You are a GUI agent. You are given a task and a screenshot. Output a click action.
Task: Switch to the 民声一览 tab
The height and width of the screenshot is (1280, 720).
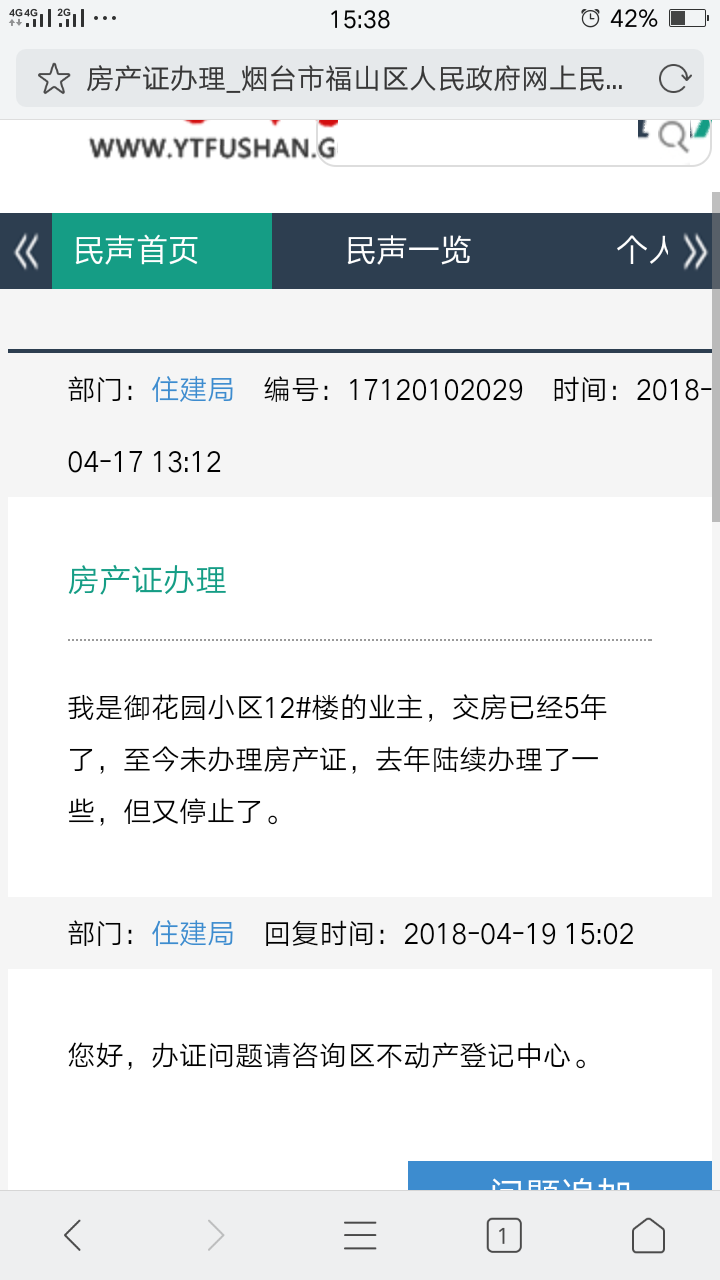pyautogui.click(x=408, y=251)
